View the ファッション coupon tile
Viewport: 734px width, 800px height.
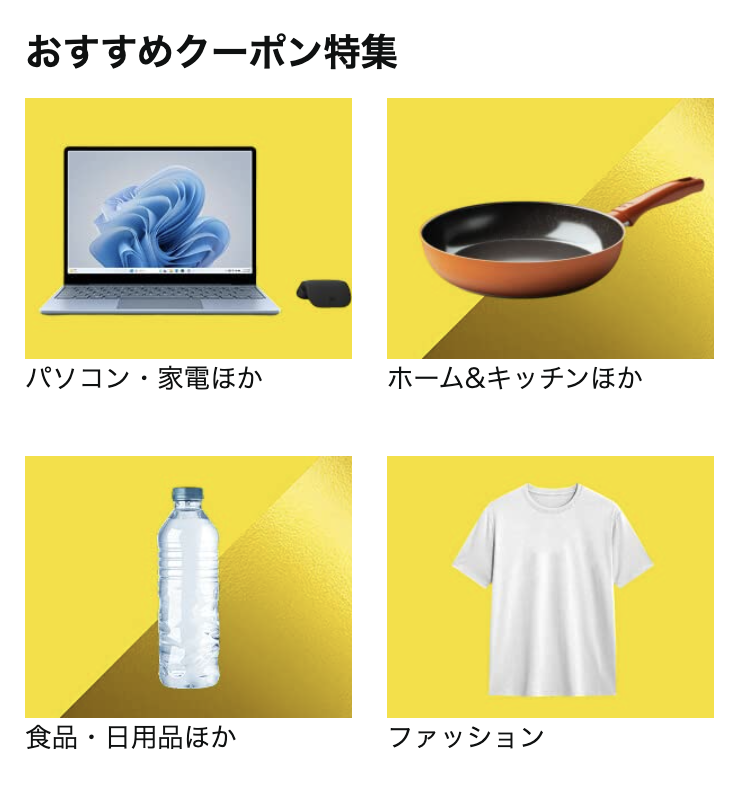pos(550,587)
